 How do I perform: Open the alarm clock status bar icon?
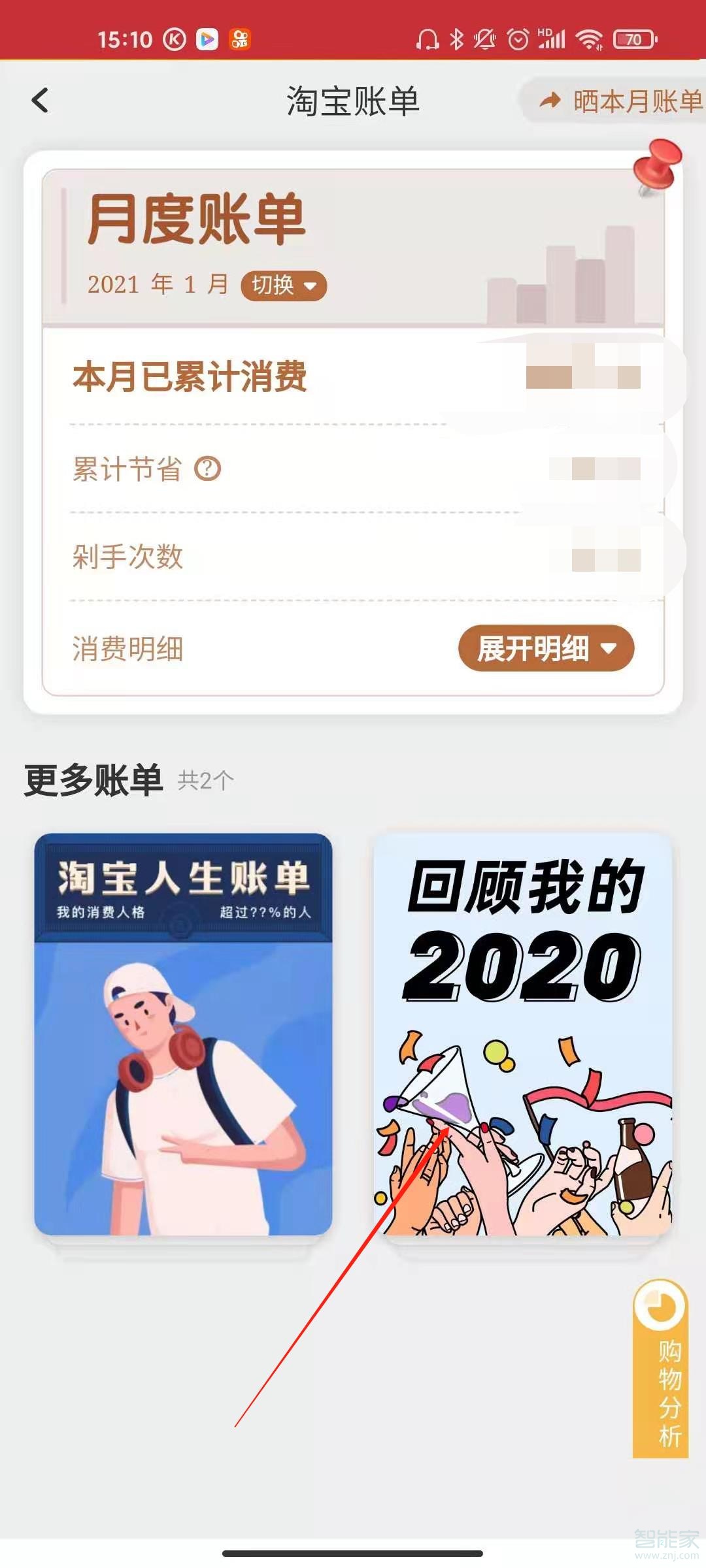click(518, 41)
